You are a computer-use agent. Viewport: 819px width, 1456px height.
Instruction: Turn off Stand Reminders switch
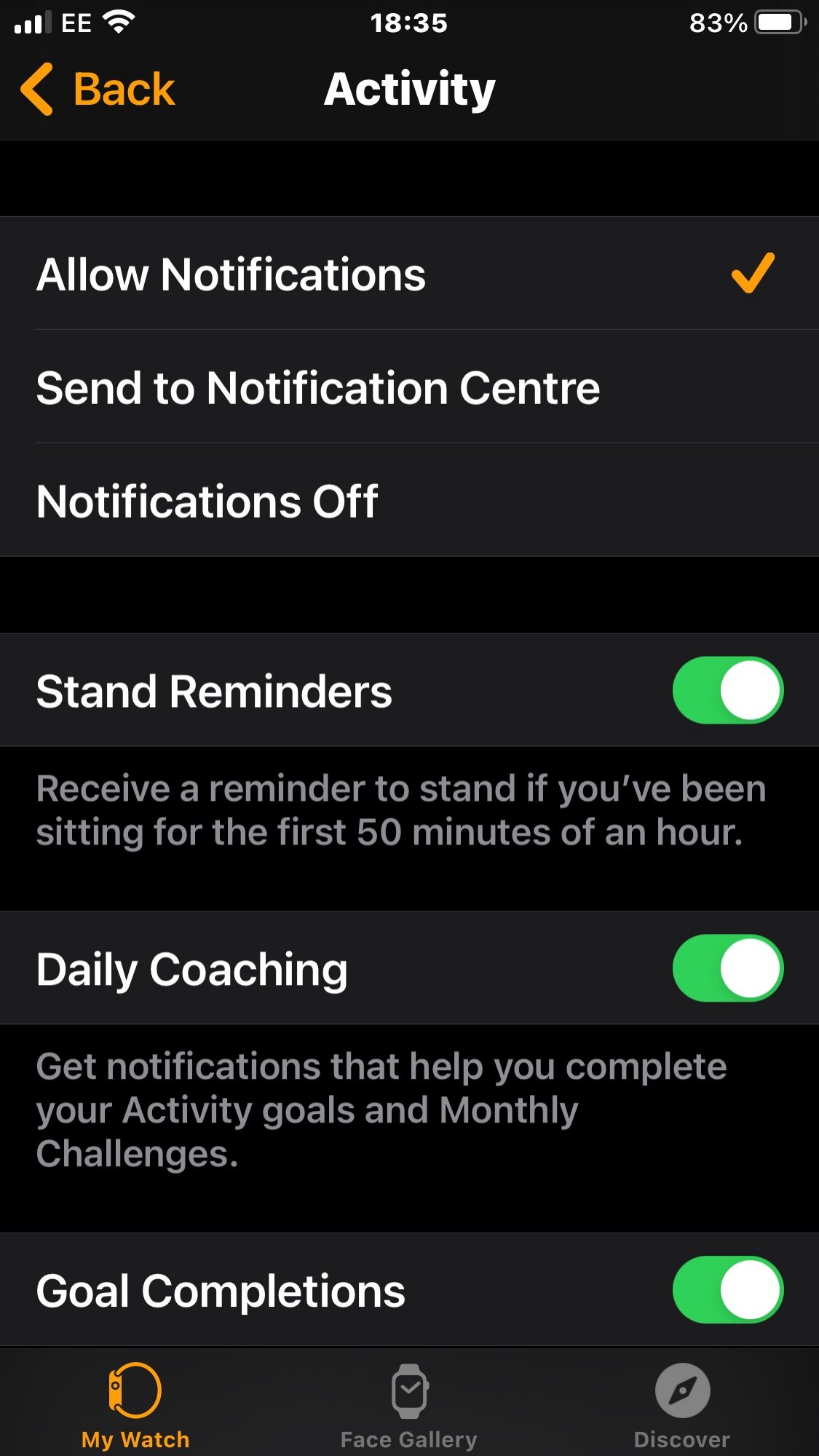tap(727, 690)
